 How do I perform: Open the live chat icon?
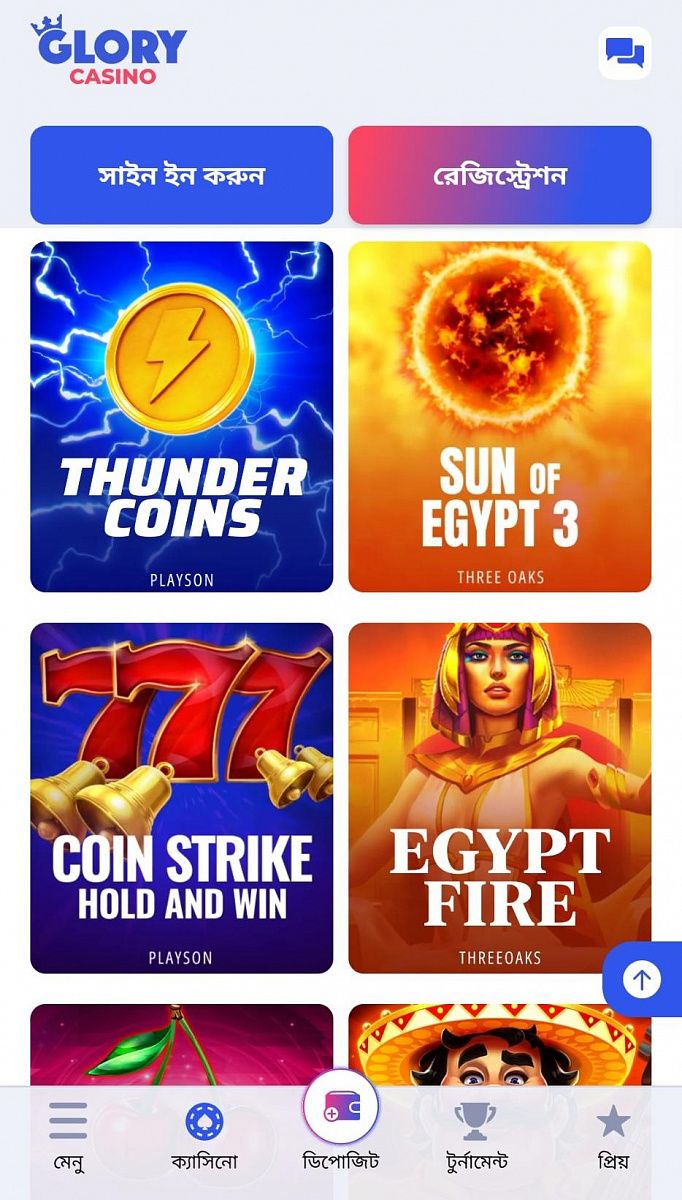625,53
